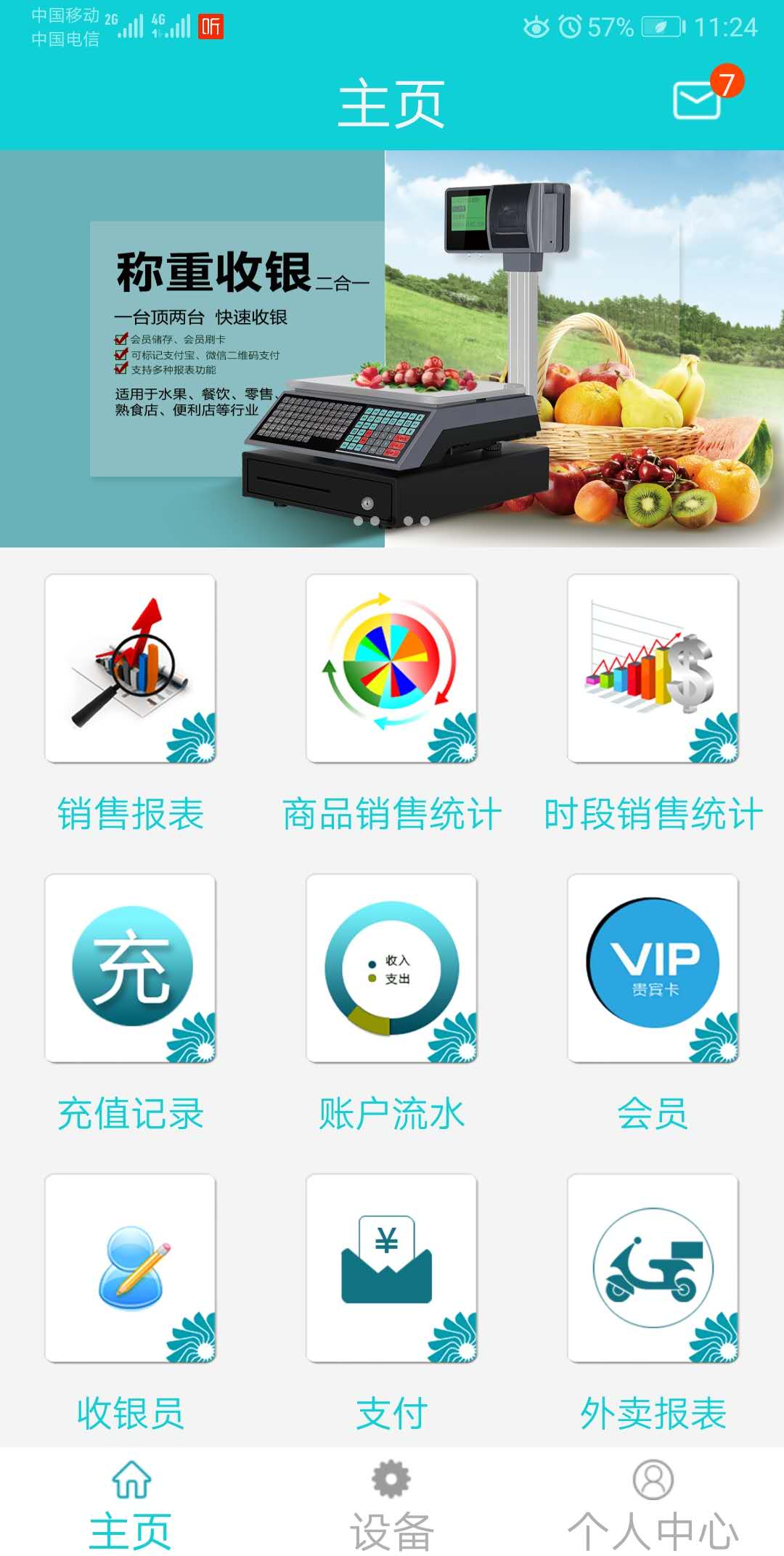Select the 支付 payment tile

point(392,1268)
